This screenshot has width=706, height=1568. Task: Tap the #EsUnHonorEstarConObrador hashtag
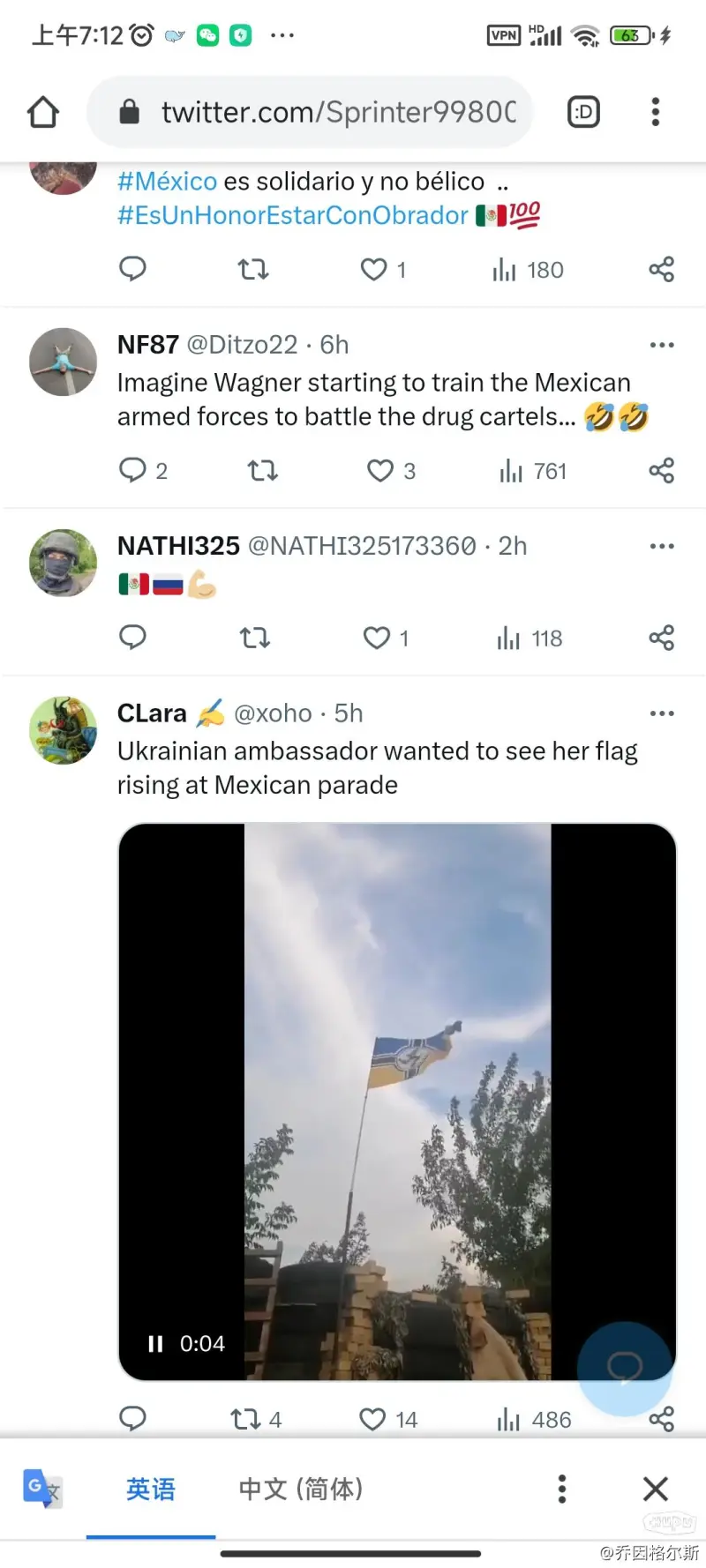[x=292, y=215]
